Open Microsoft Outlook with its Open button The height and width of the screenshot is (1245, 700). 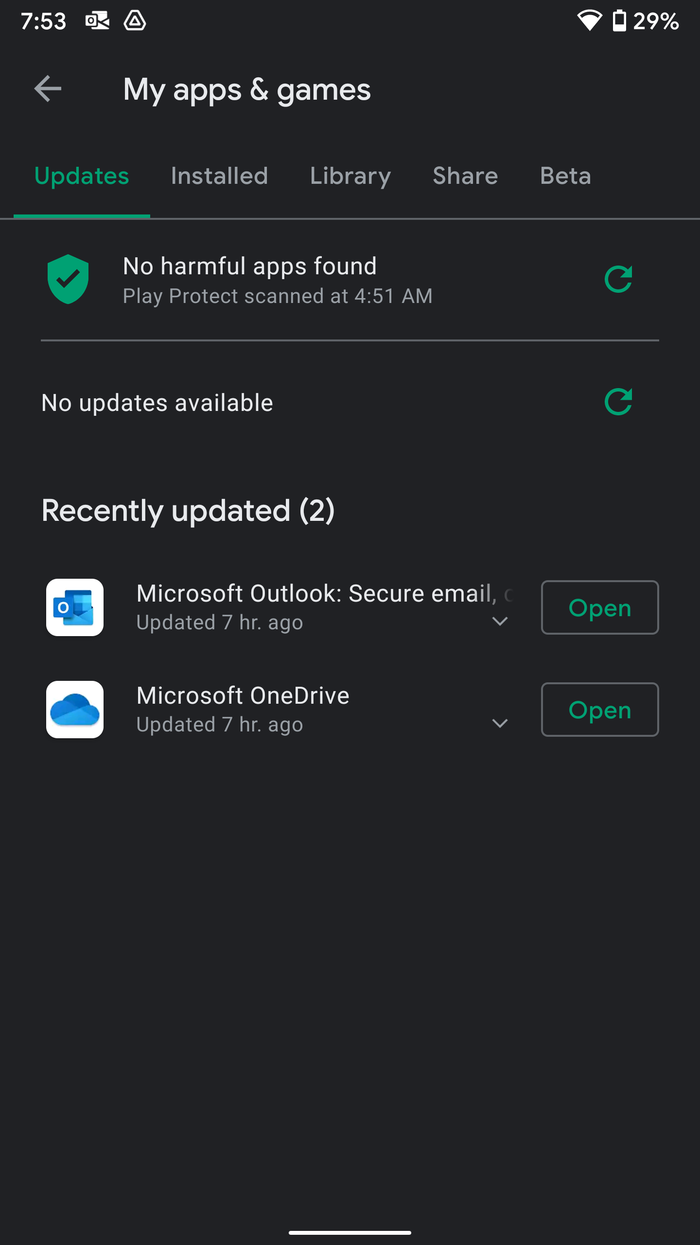599,607
